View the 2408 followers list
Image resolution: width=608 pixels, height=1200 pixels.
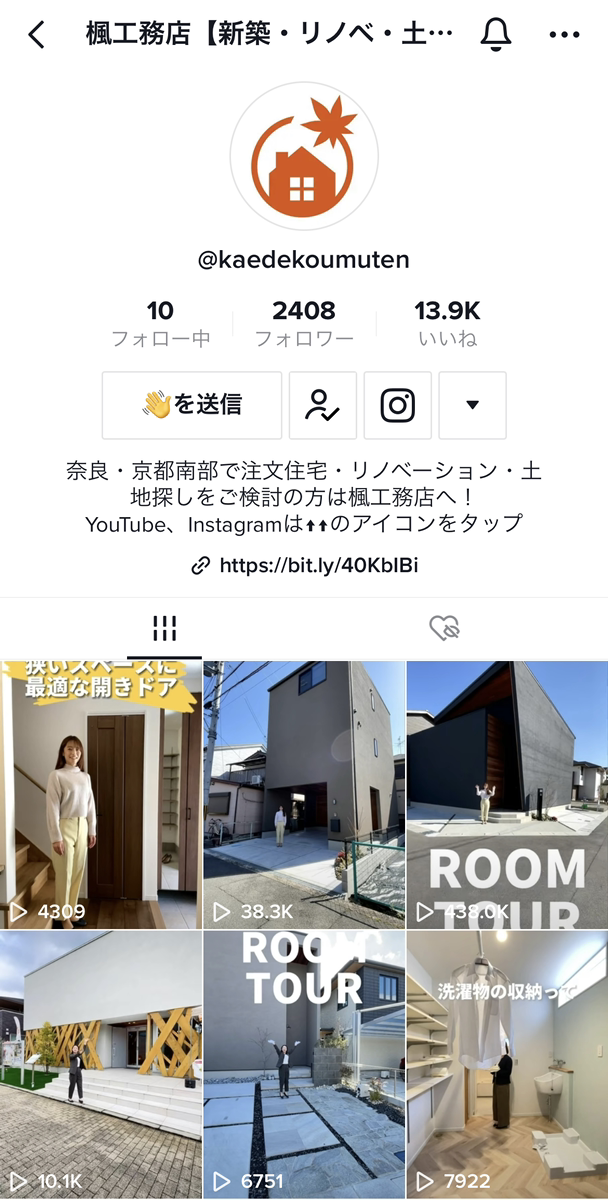(x=304, y=323)
